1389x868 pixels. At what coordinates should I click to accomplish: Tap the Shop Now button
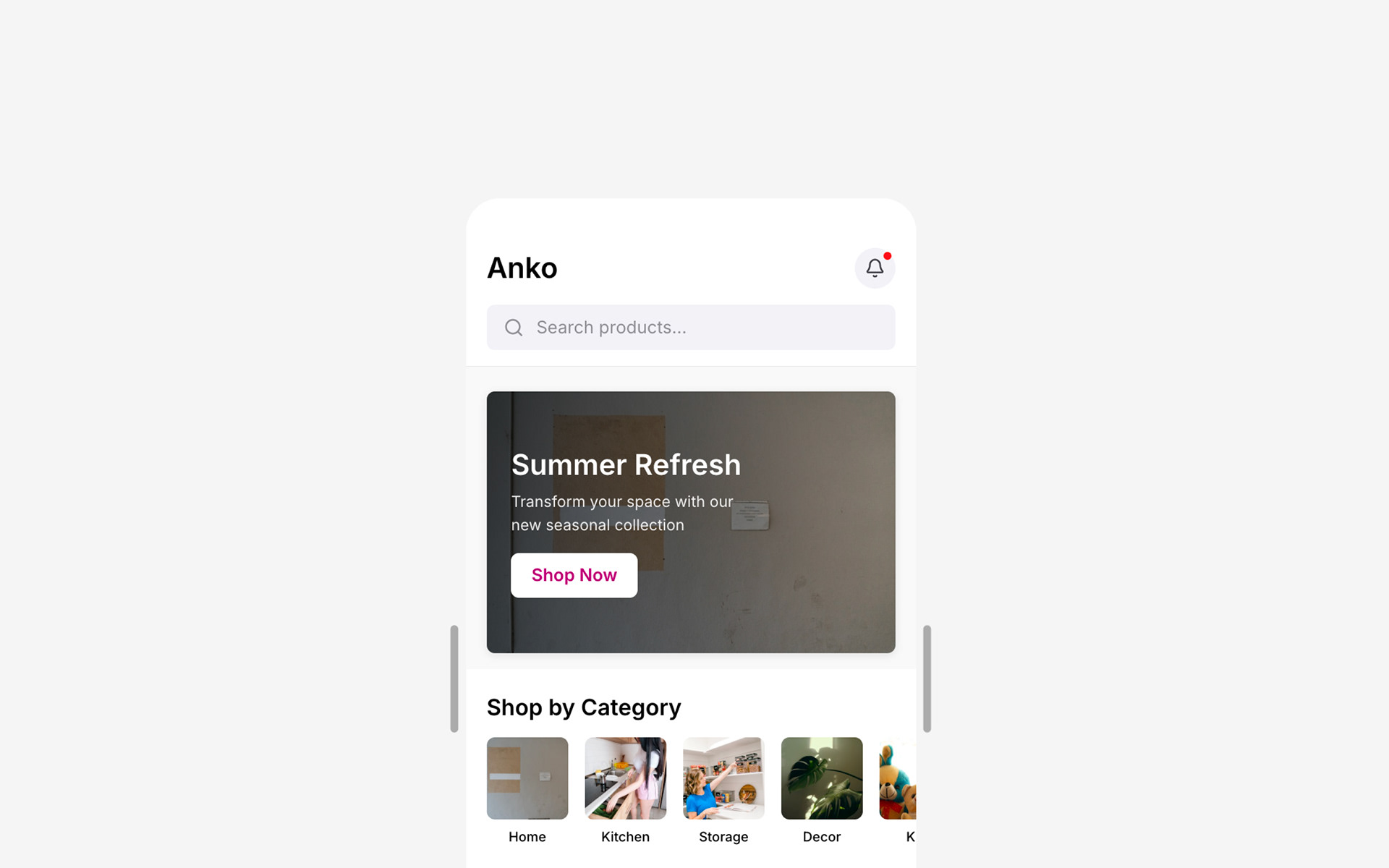click(x=574, y=575)
